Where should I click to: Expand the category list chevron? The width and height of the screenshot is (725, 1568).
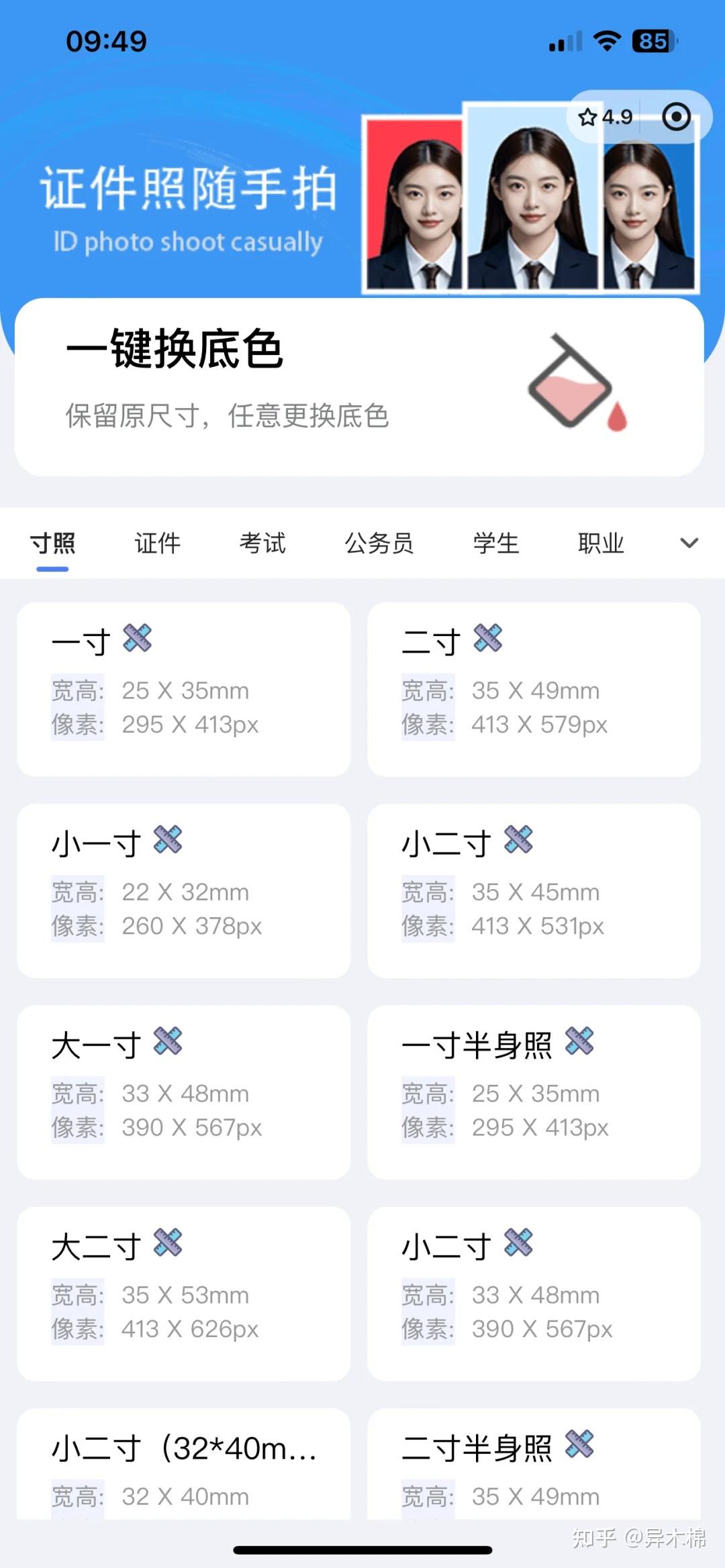(689, 543)
